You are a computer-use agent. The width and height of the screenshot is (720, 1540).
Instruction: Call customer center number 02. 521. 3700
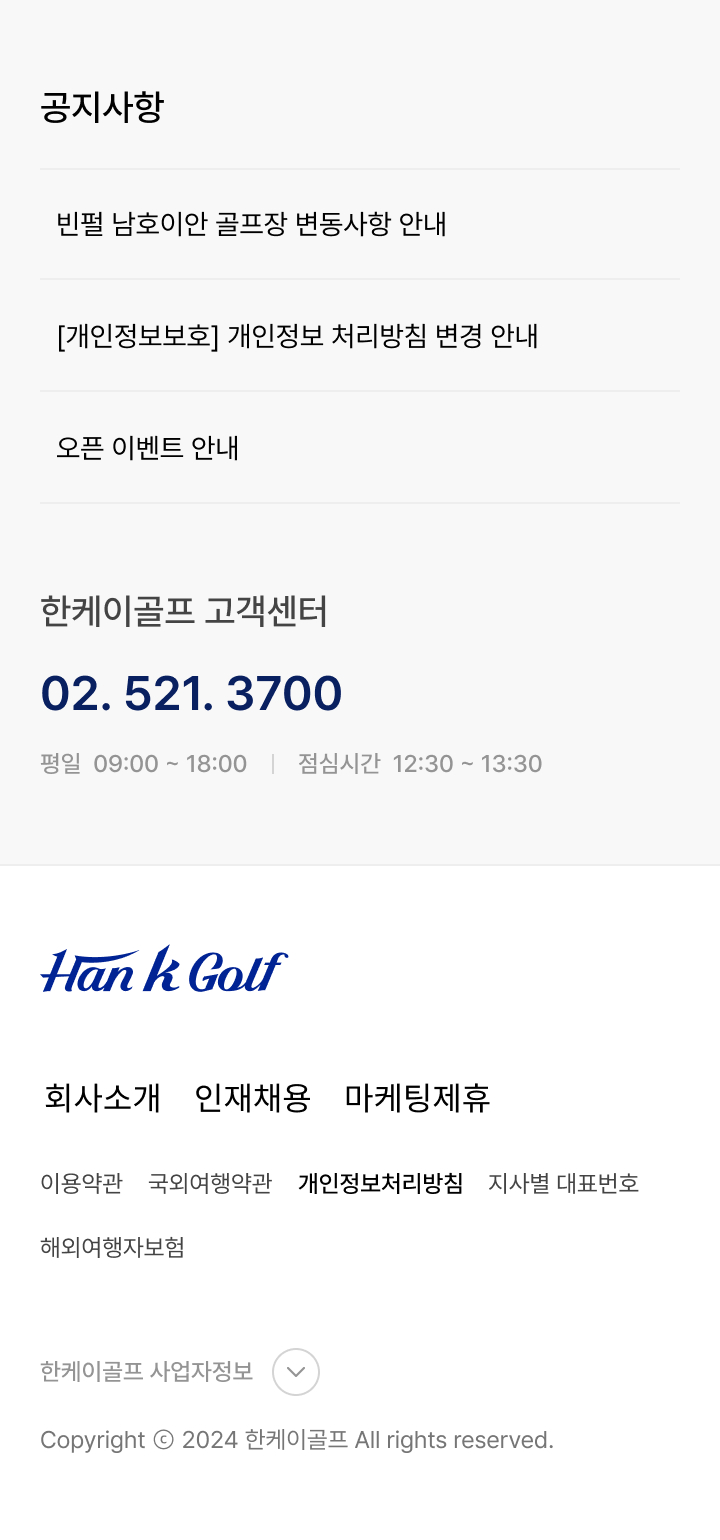(x=191, y=694)
